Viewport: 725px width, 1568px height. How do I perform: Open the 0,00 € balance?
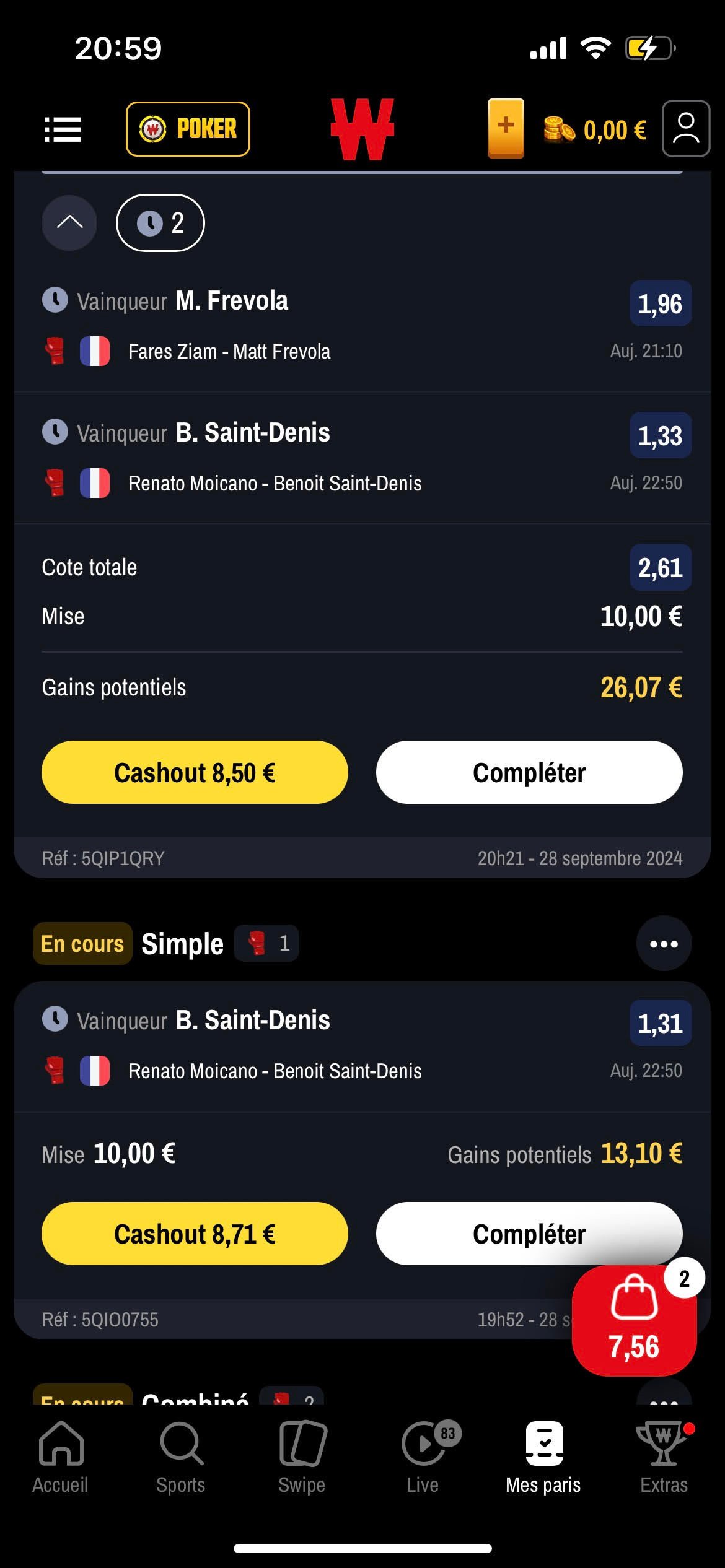(x=595, y=130)
